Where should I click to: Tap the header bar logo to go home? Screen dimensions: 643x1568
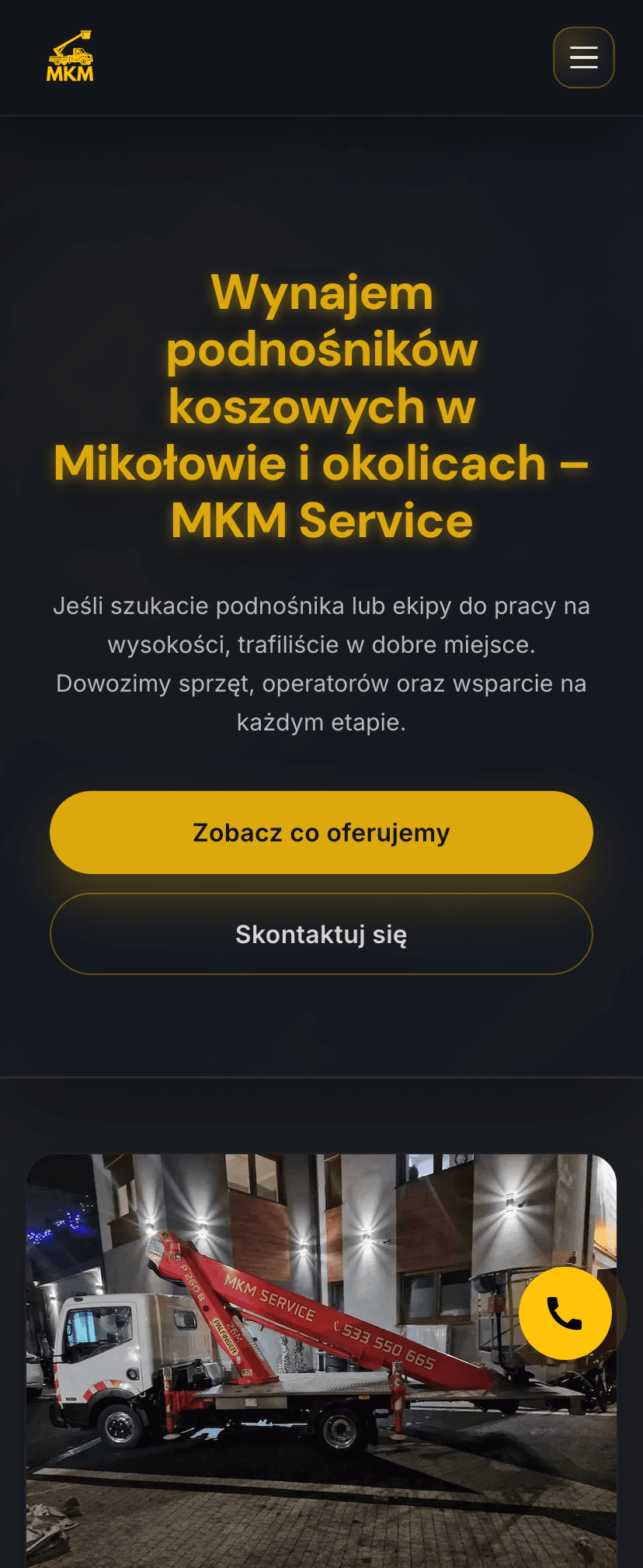point(69,56)
